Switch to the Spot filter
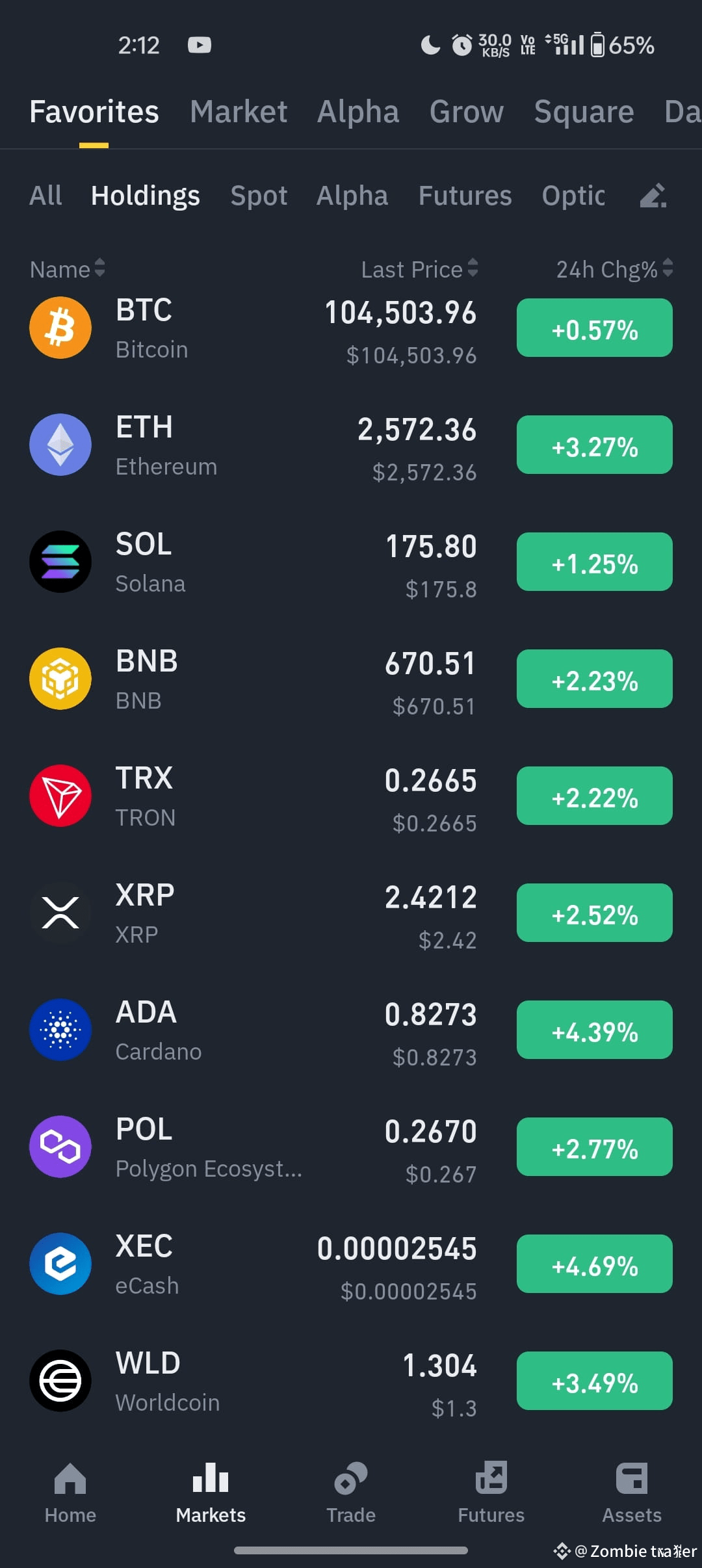The height and width of the screenshot is (1568, 702). point(259,195)
